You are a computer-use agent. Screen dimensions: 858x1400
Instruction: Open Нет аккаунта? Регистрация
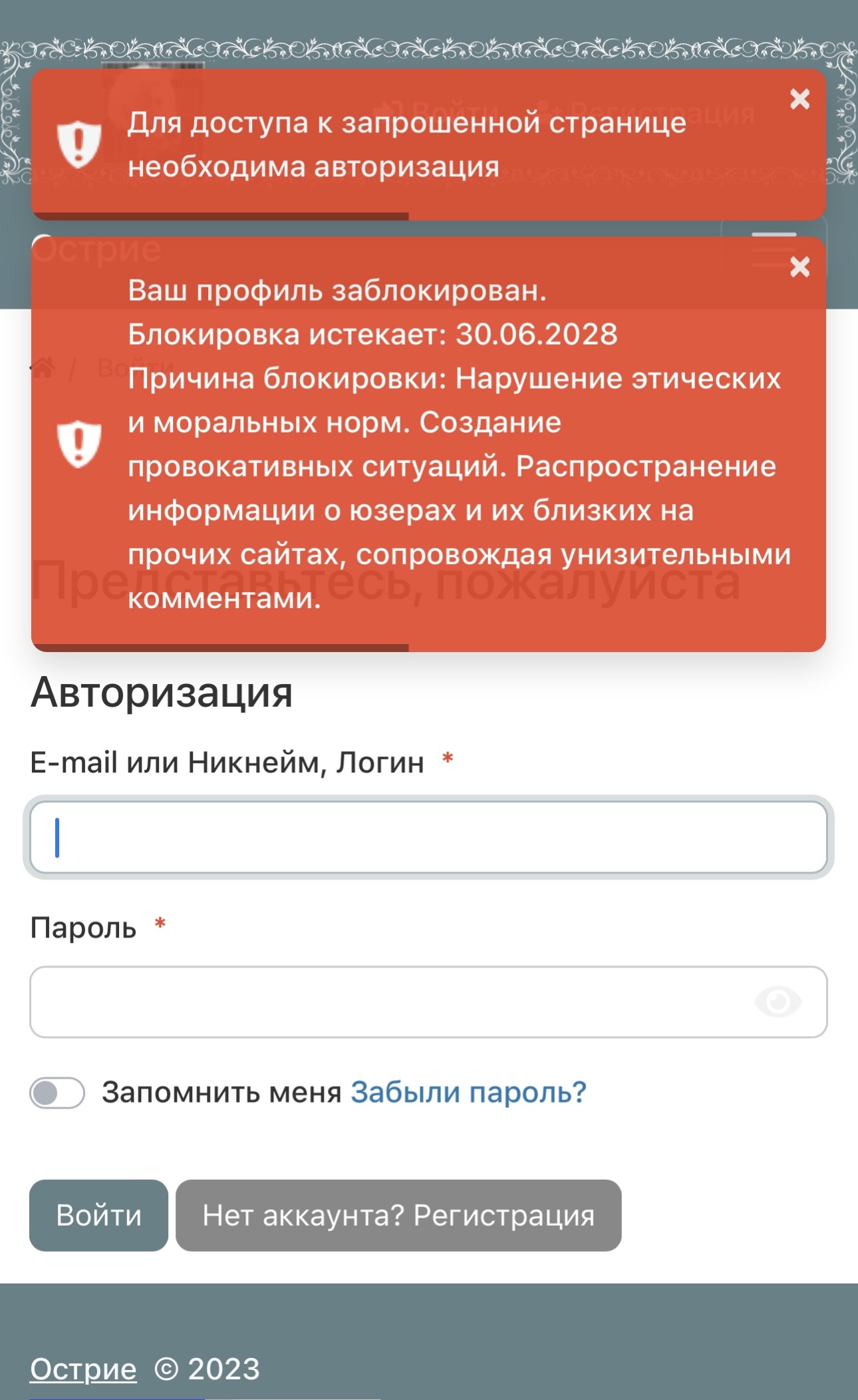click(x=398, y=1216)
